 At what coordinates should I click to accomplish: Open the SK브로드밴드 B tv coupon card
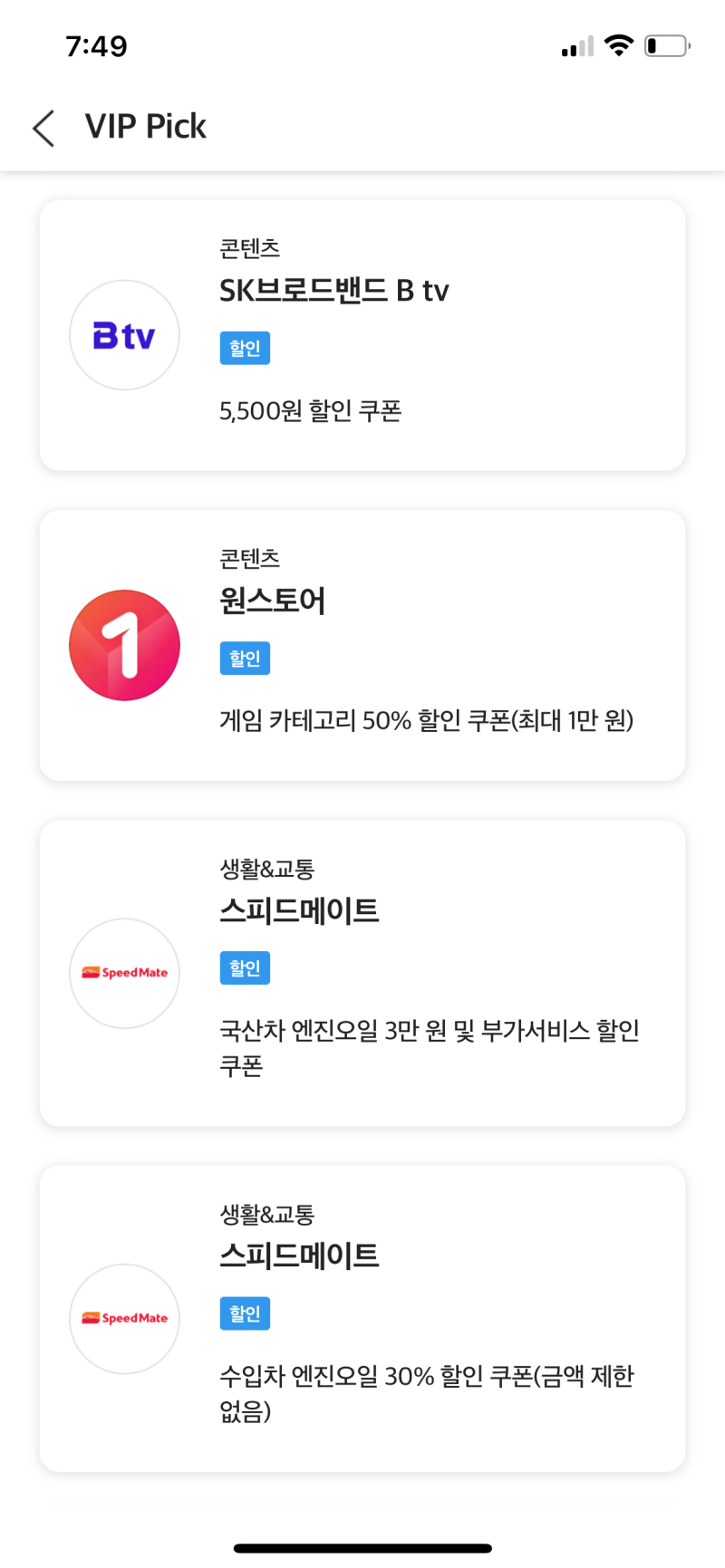(362, 335)
